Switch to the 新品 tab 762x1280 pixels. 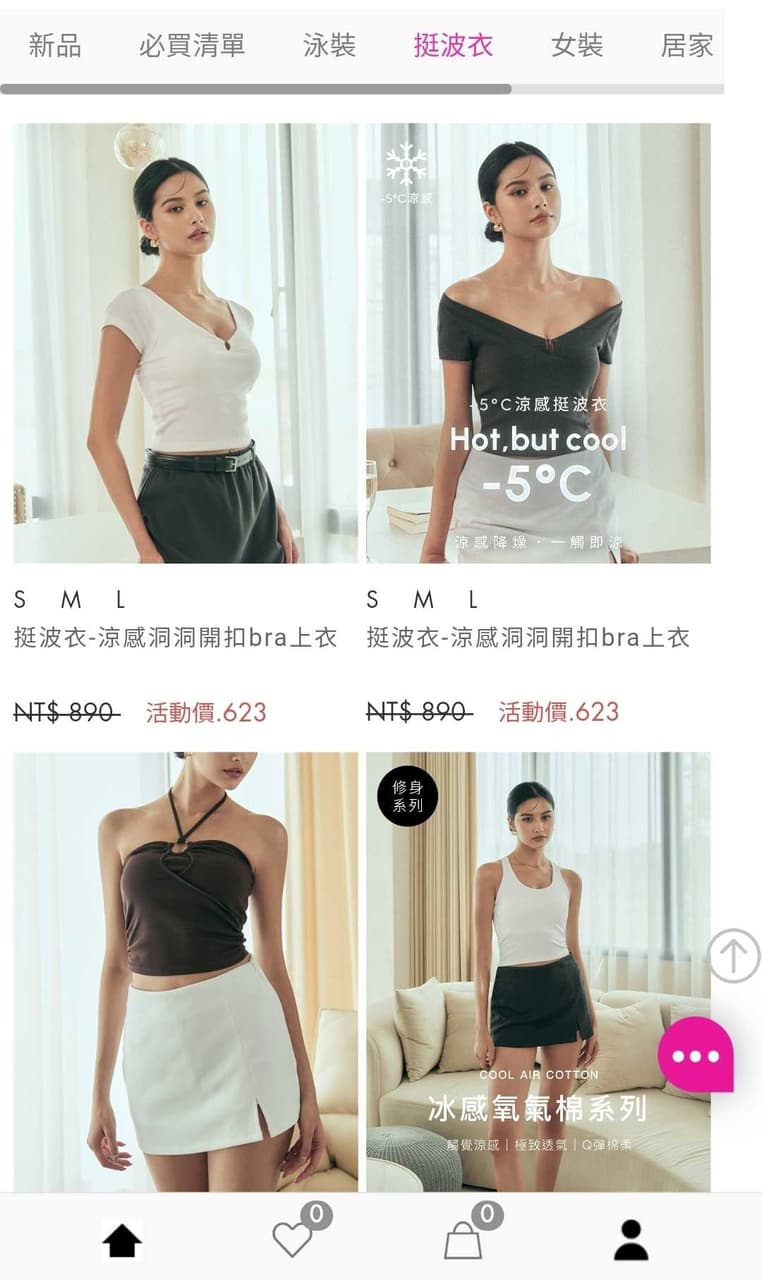55,45
